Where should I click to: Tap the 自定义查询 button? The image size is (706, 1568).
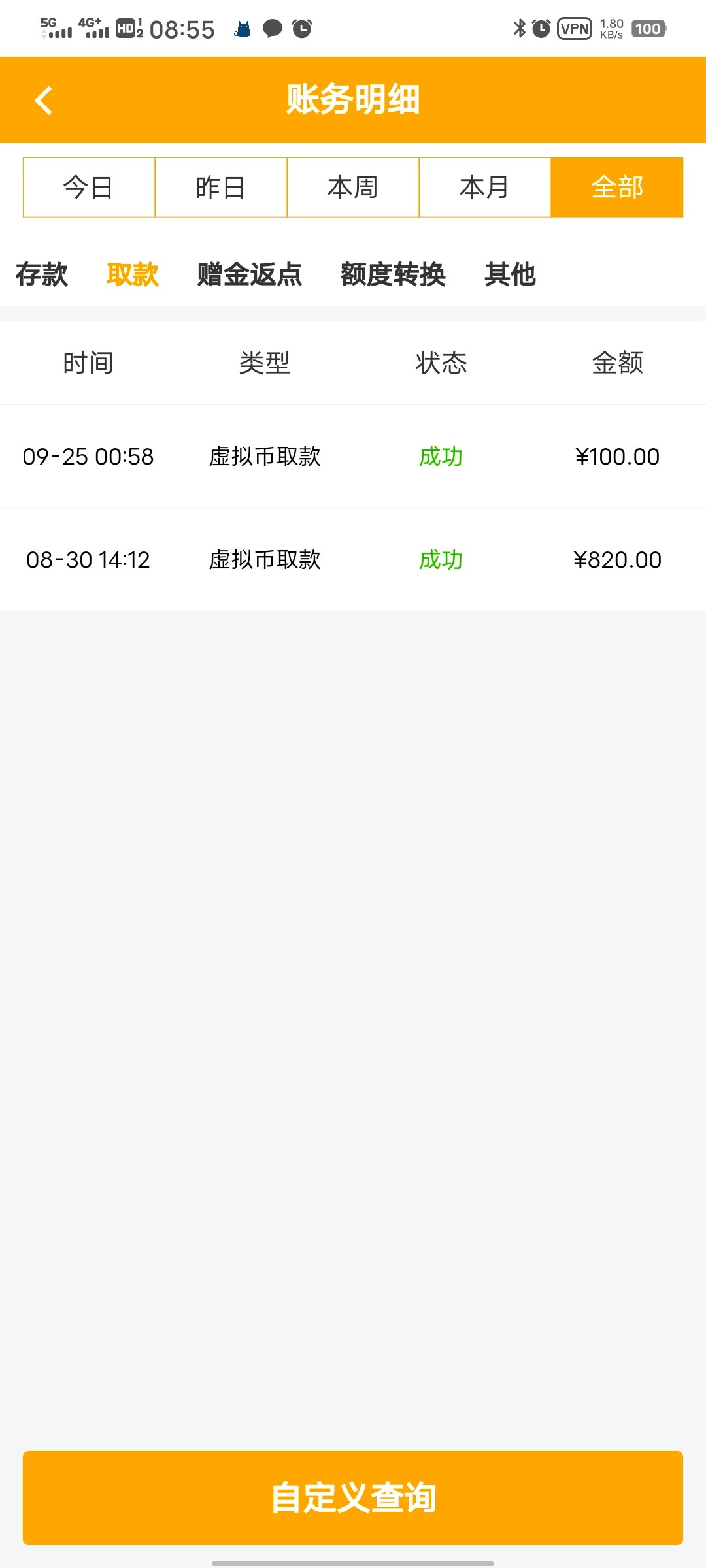coord(353,1497)
